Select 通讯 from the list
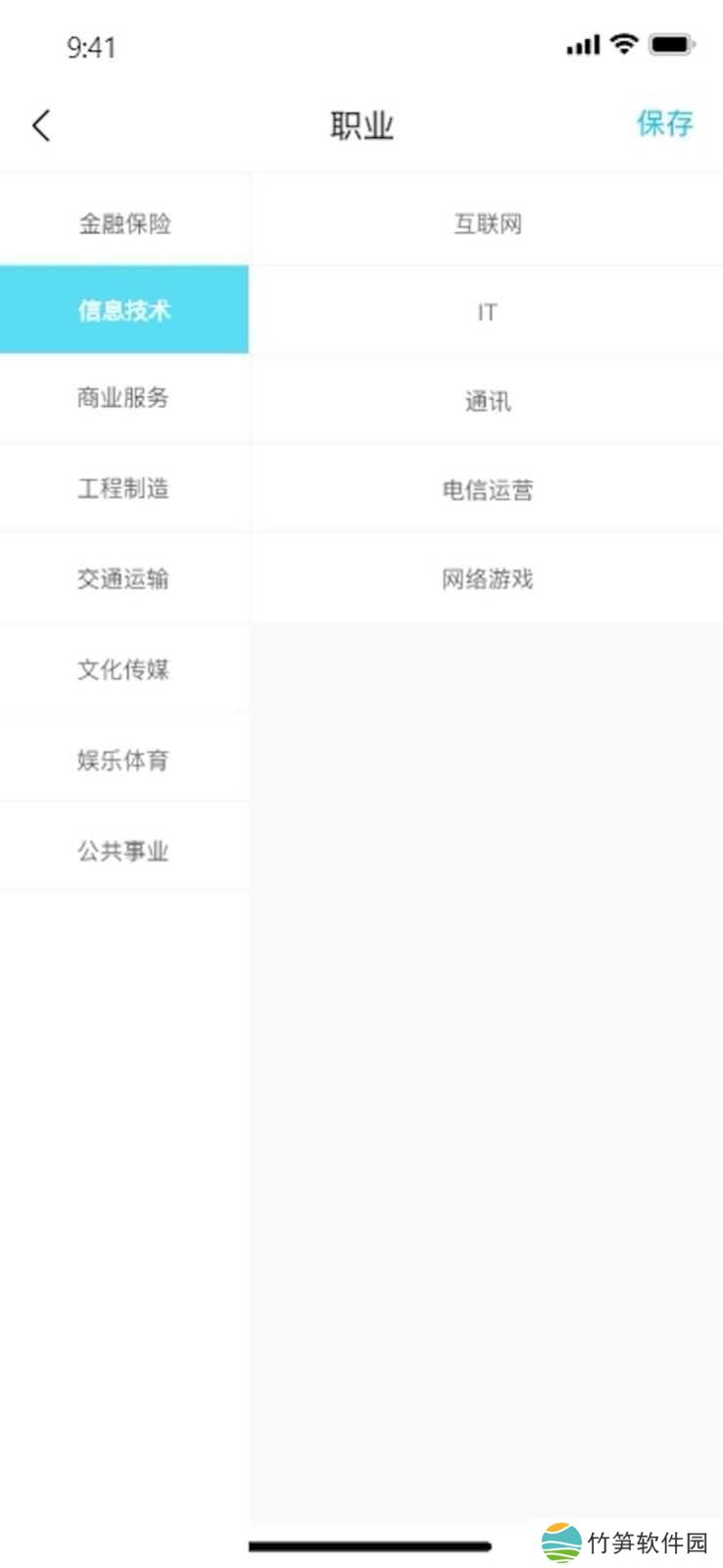 (487, 401)
